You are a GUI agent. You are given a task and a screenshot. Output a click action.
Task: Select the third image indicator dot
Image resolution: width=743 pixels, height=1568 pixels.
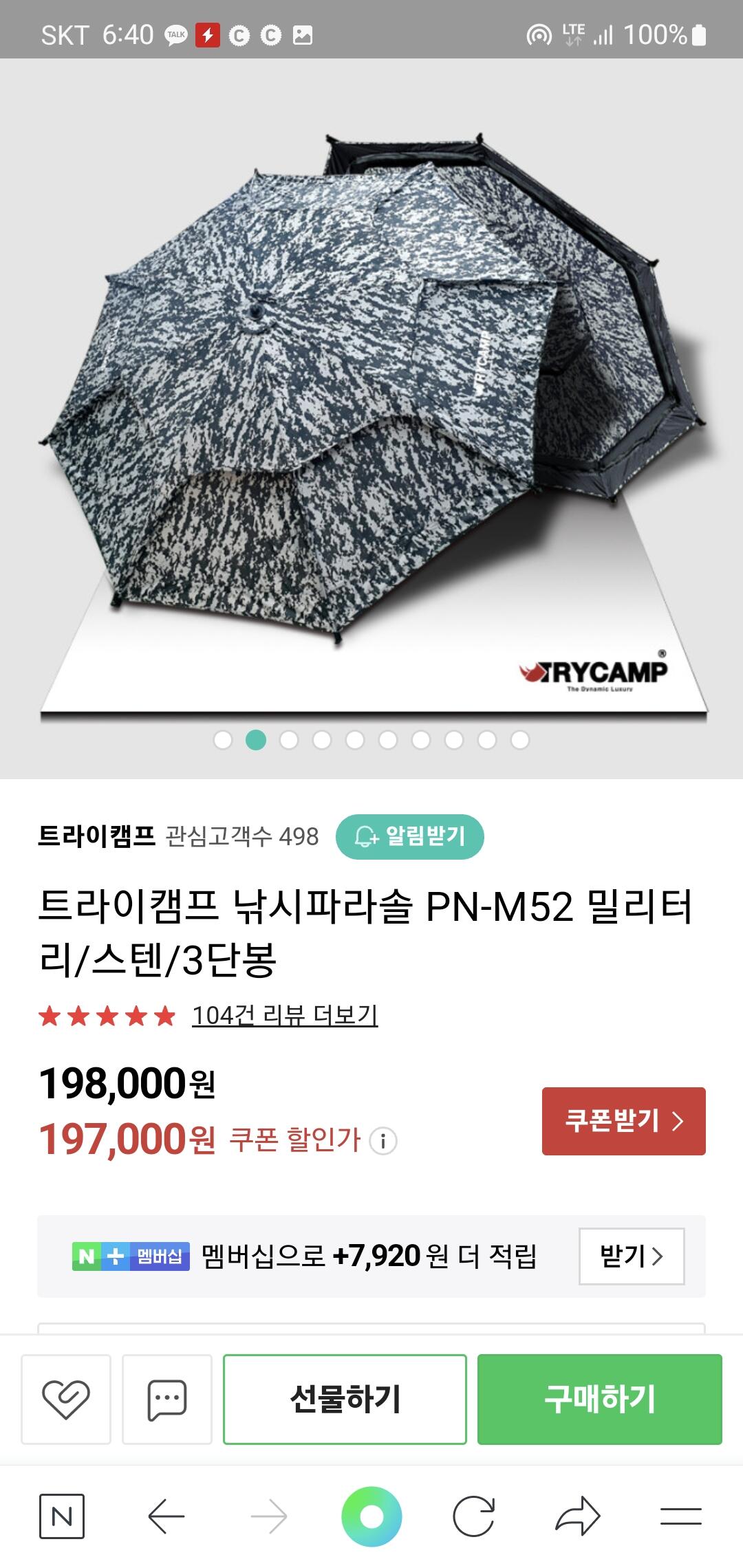coord(289,740)
